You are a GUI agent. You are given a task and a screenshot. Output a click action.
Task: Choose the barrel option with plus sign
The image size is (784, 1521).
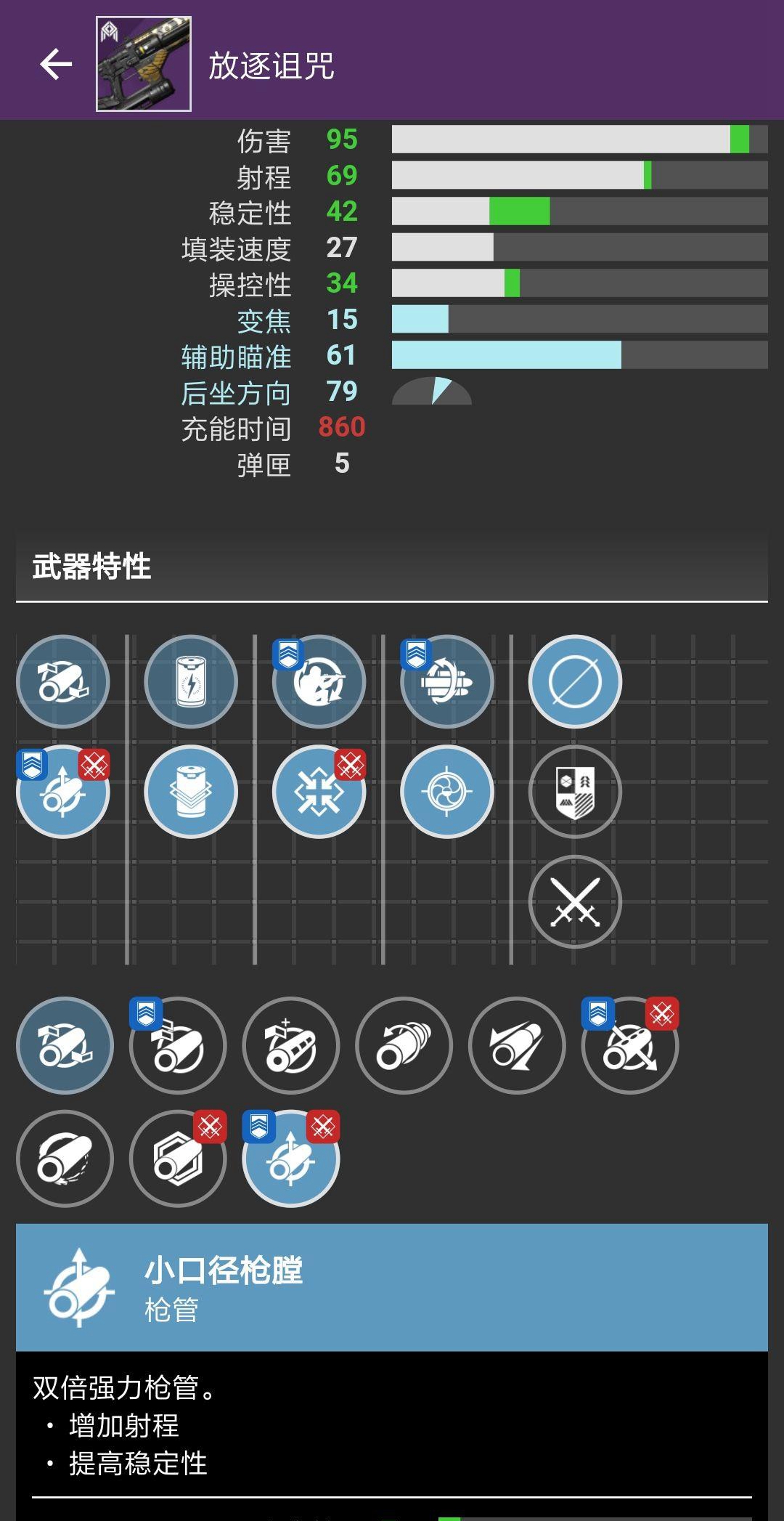(290, 1045)
